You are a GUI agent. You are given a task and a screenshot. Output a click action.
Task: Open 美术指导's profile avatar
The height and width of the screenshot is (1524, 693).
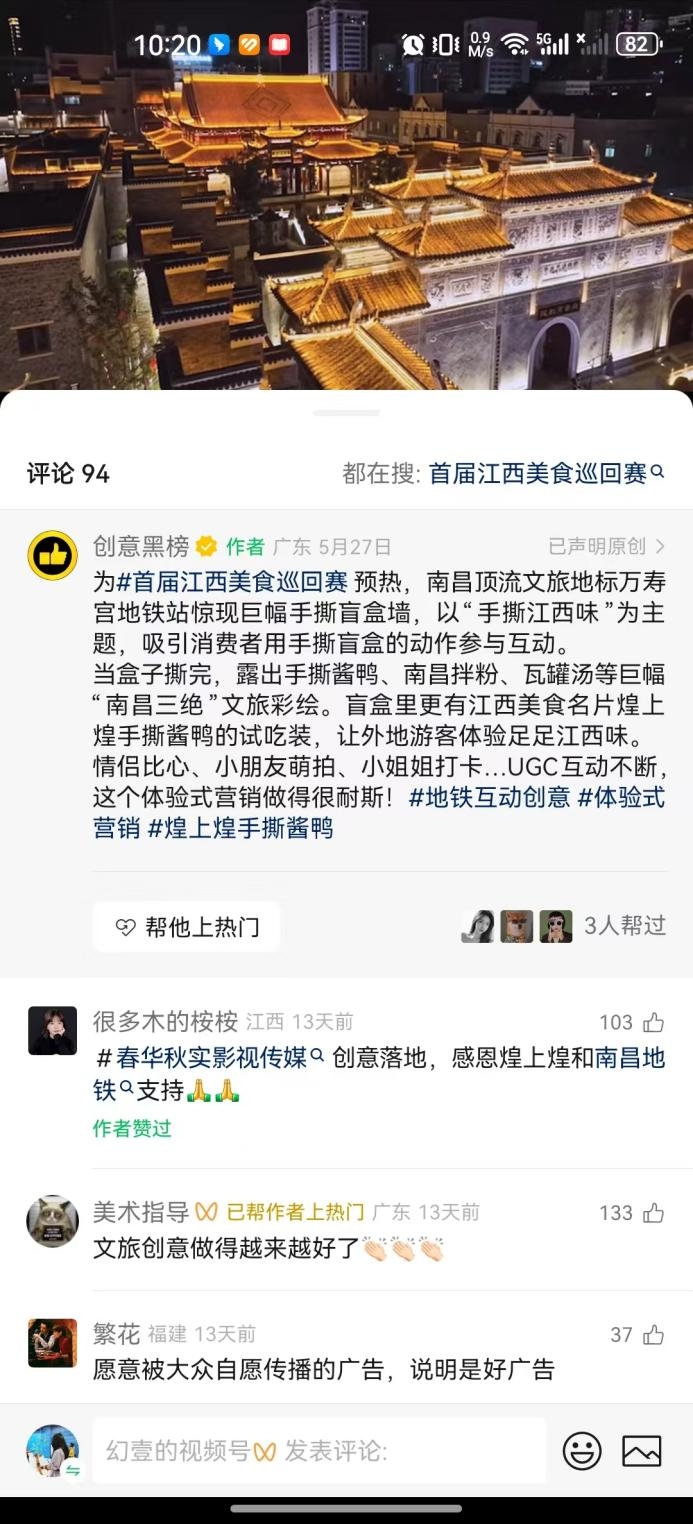[x=52, y=1221]
